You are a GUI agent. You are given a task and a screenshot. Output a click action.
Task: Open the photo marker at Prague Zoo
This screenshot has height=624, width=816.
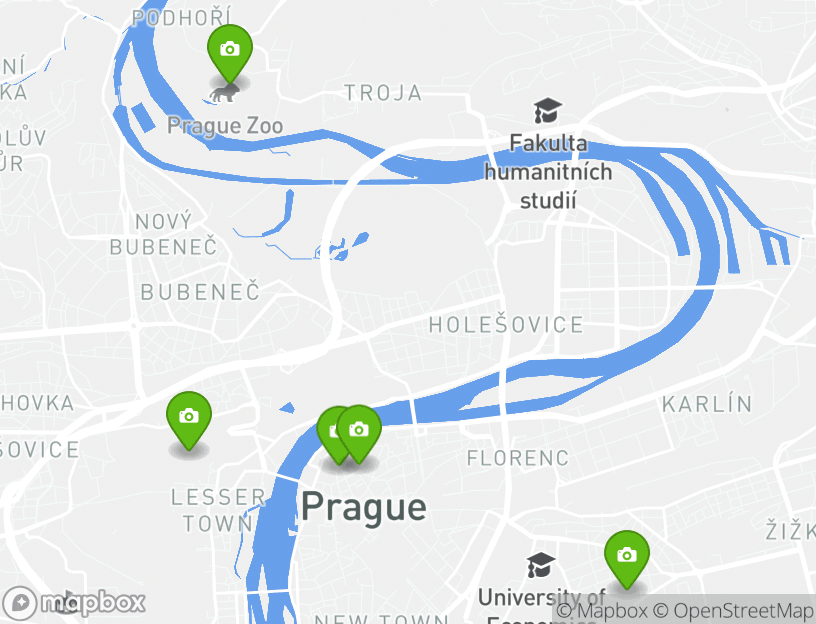pos(229,50)
